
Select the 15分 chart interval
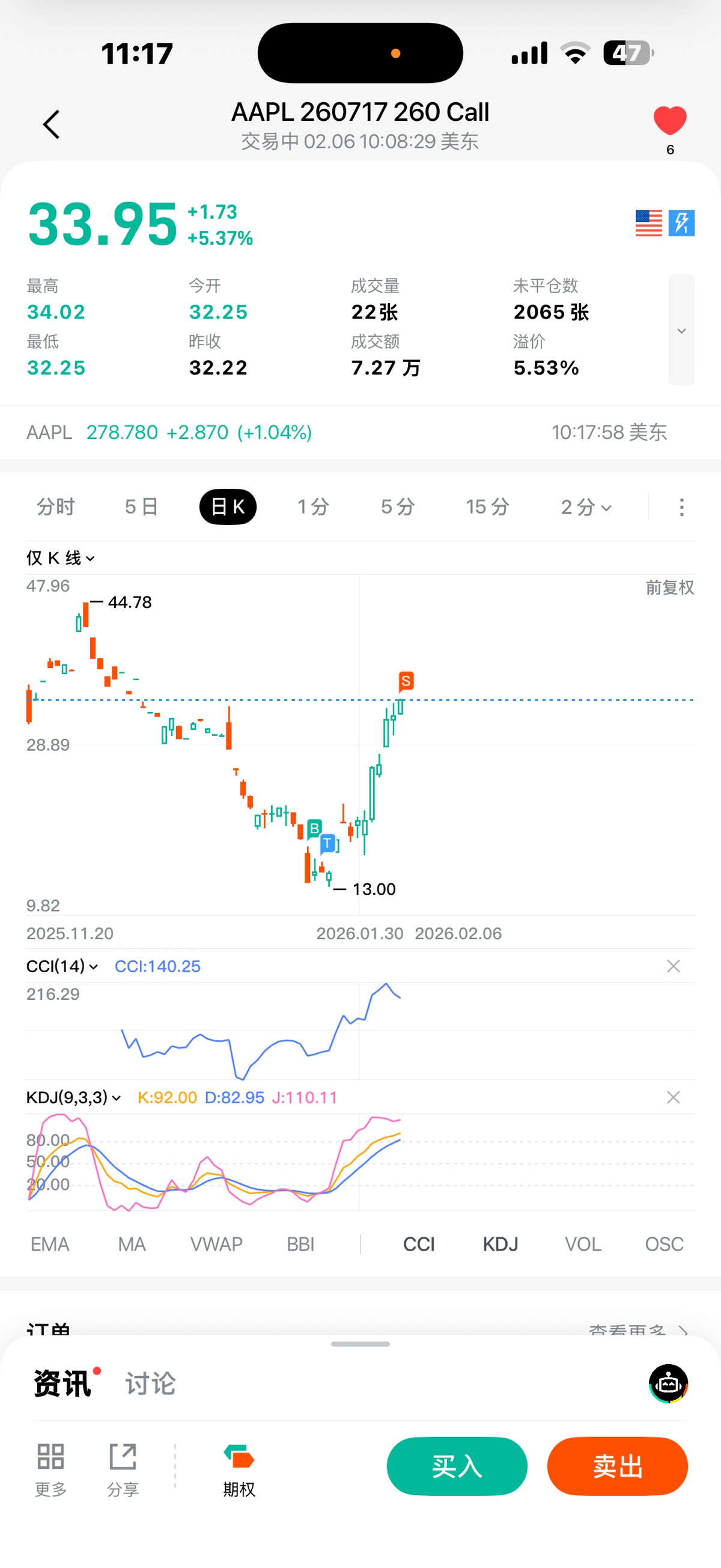coord(487,506)
